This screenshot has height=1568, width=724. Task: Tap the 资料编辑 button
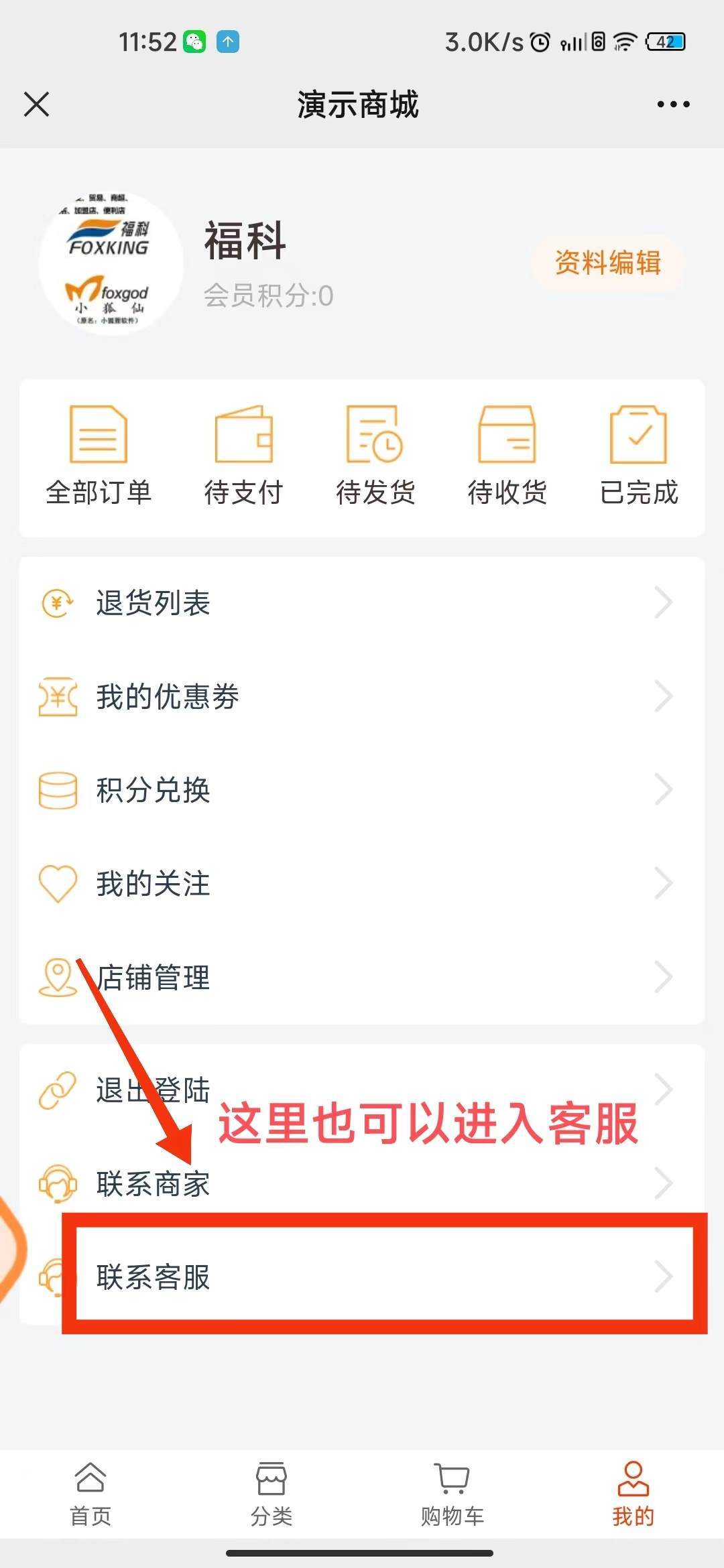pyautogui.click(x=608, y=262)
